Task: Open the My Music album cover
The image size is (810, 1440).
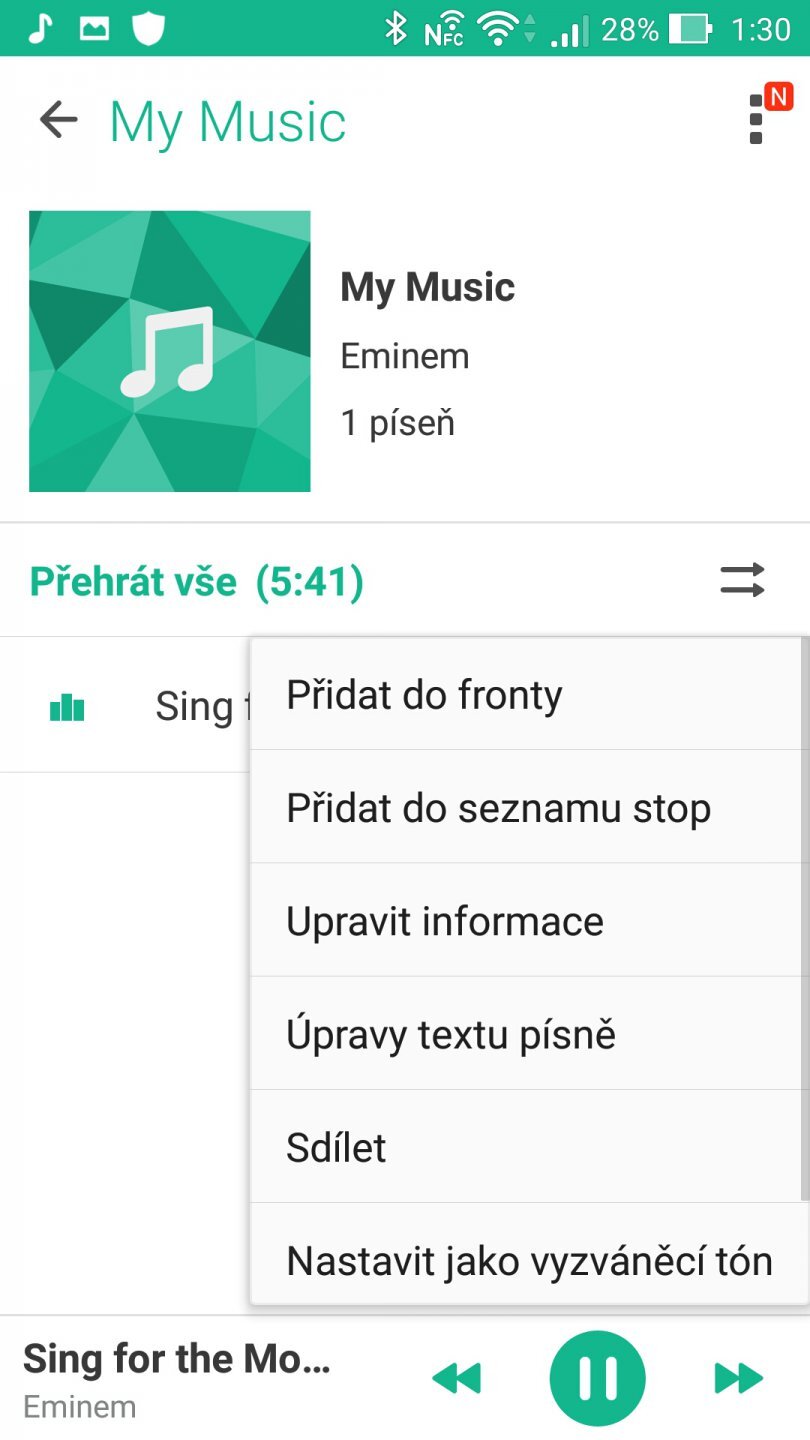Action: 170,351
